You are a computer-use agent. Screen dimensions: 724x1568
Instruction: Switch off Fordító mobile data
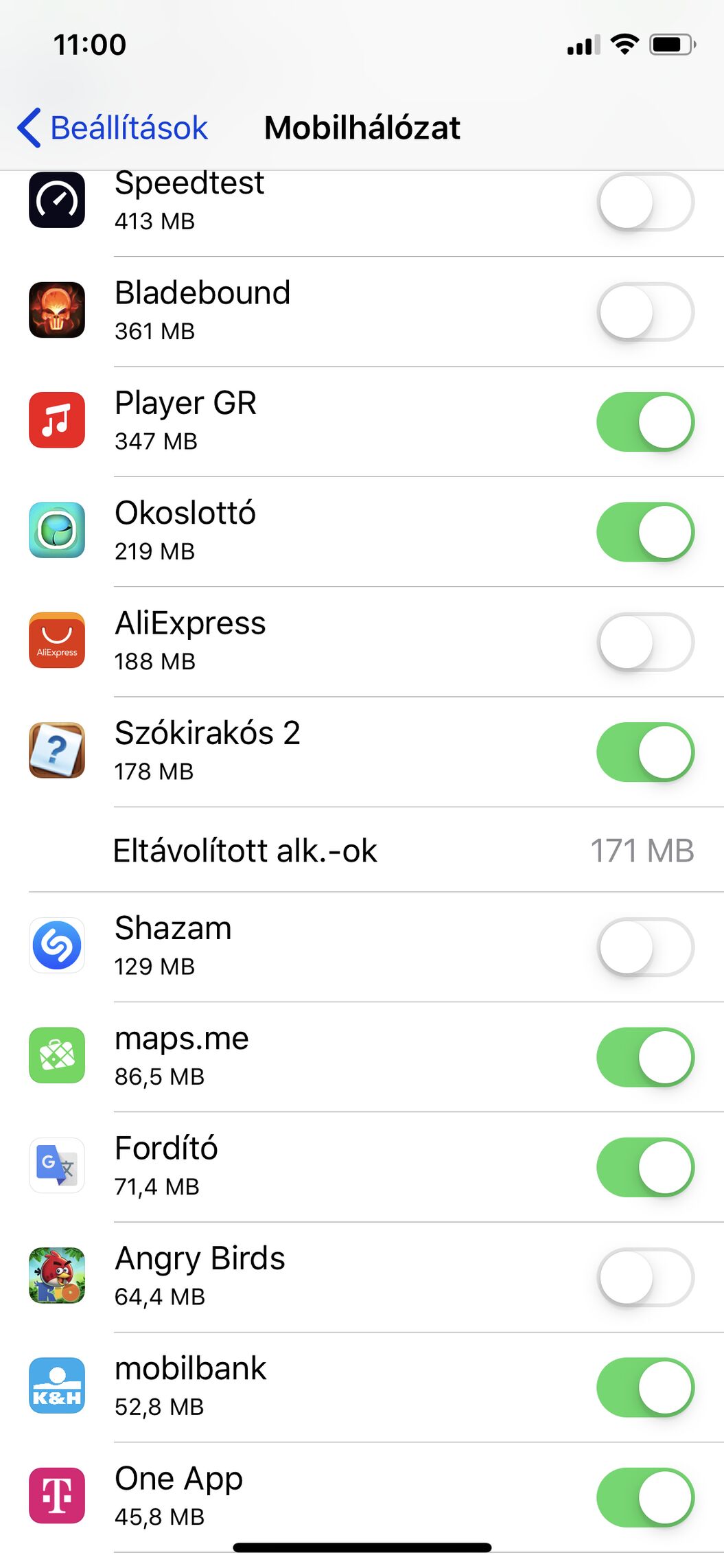click(645, 1167)
